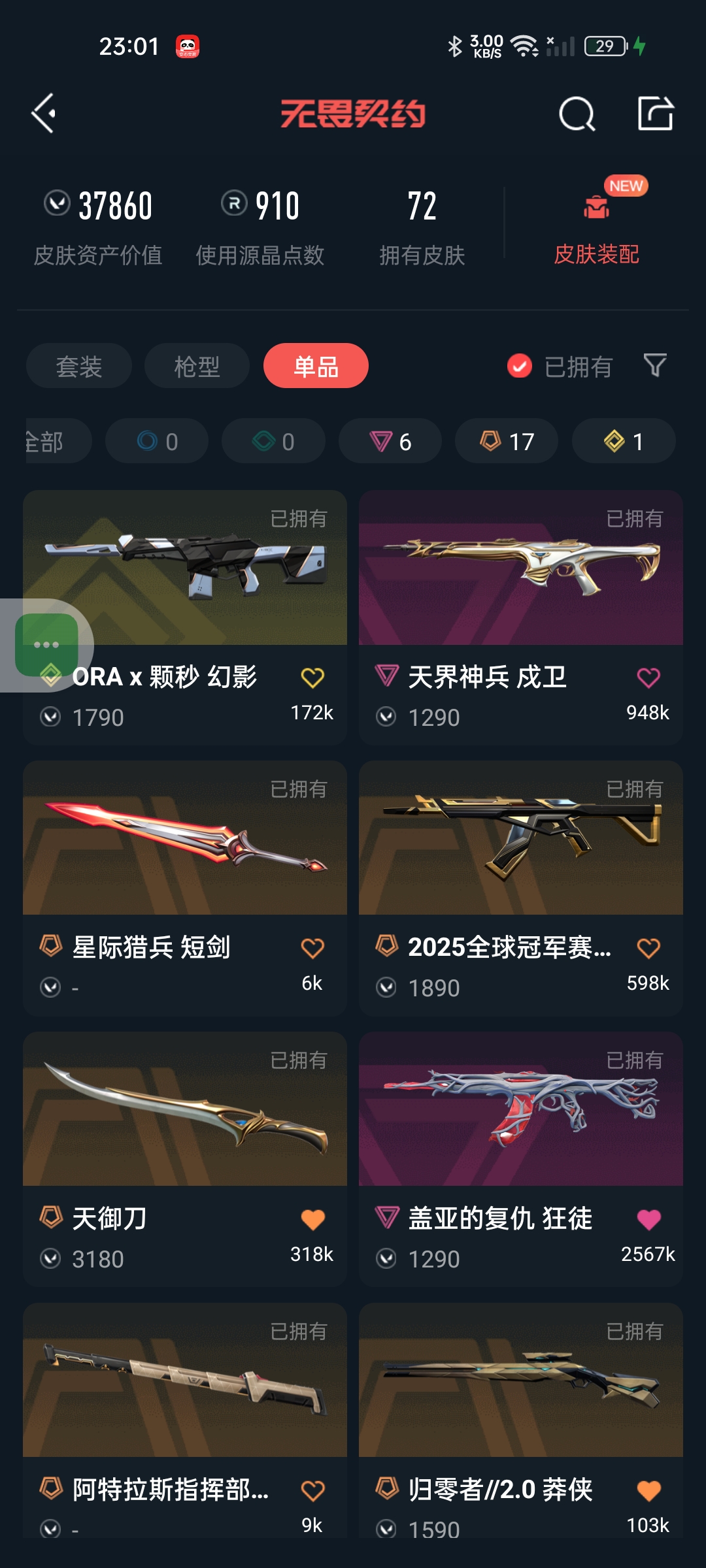Image resolution: width=706 pixels, height=1568 pixels.
Task: Switch to the 套装 tab
Action: click(x=79, y=366)
